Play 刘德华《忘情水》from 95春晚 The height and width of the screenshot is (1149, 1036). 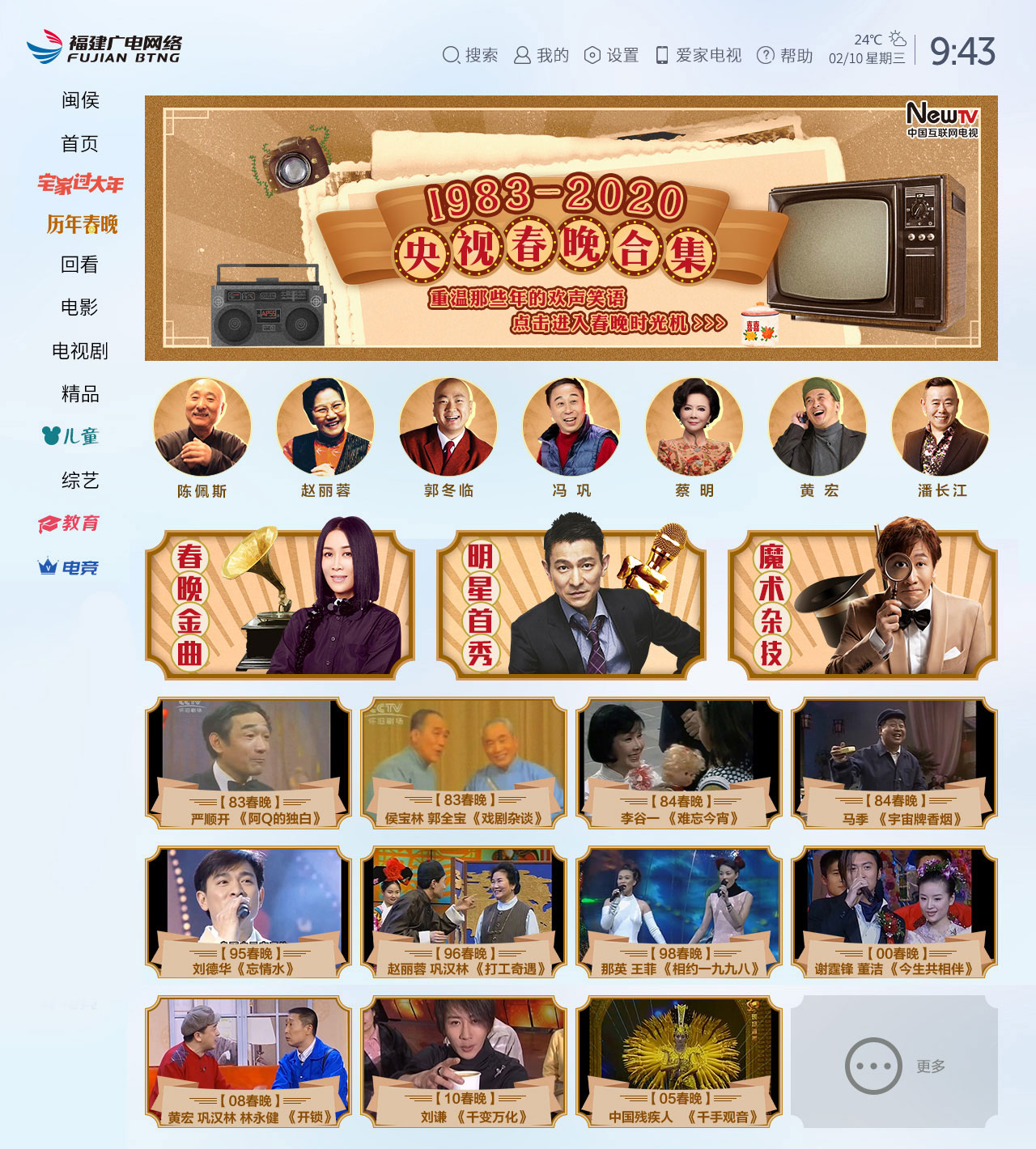pos(248,912)
